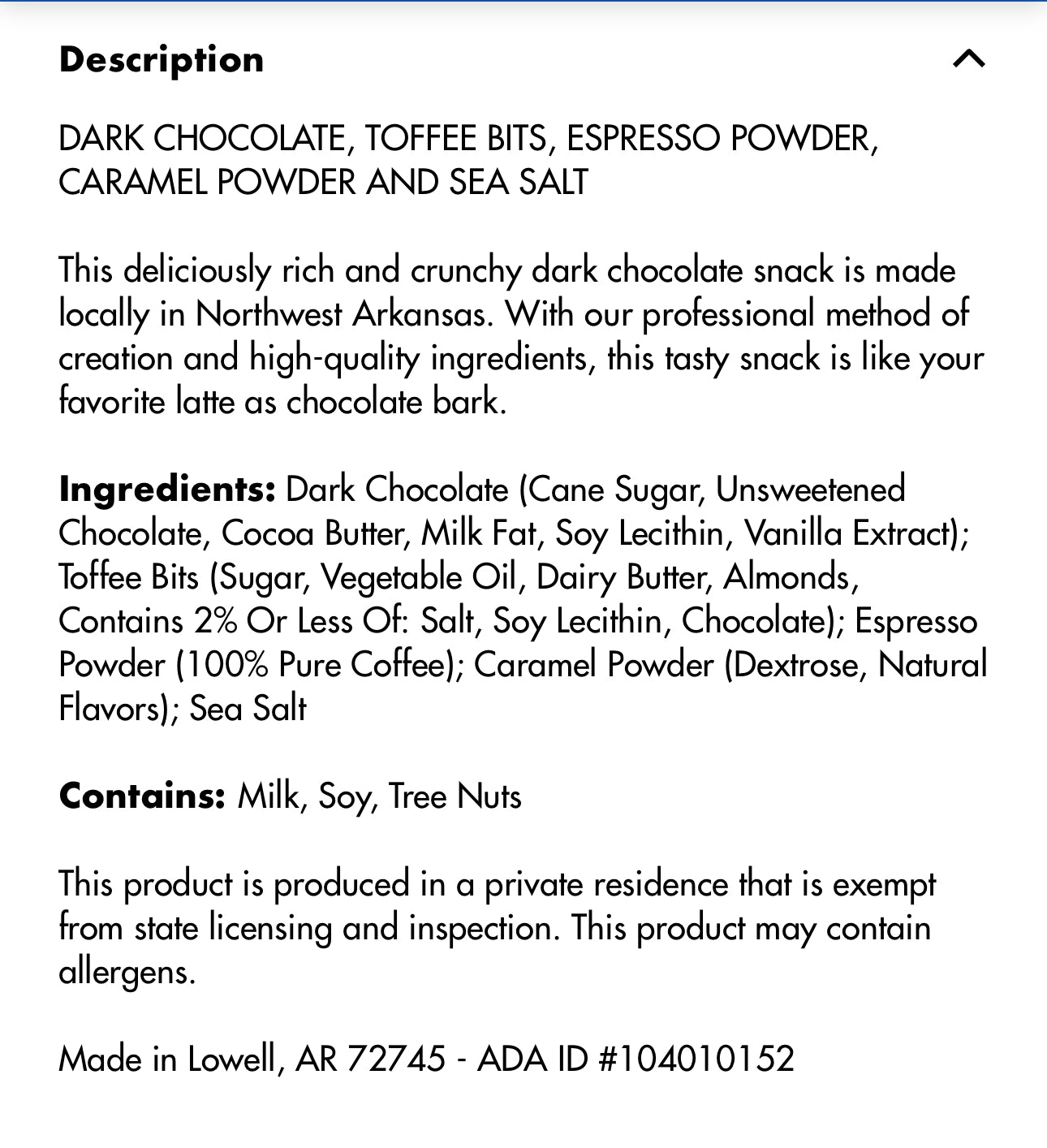Select the DARK CHOCOLATE product title text

click(x=469, y=136)
